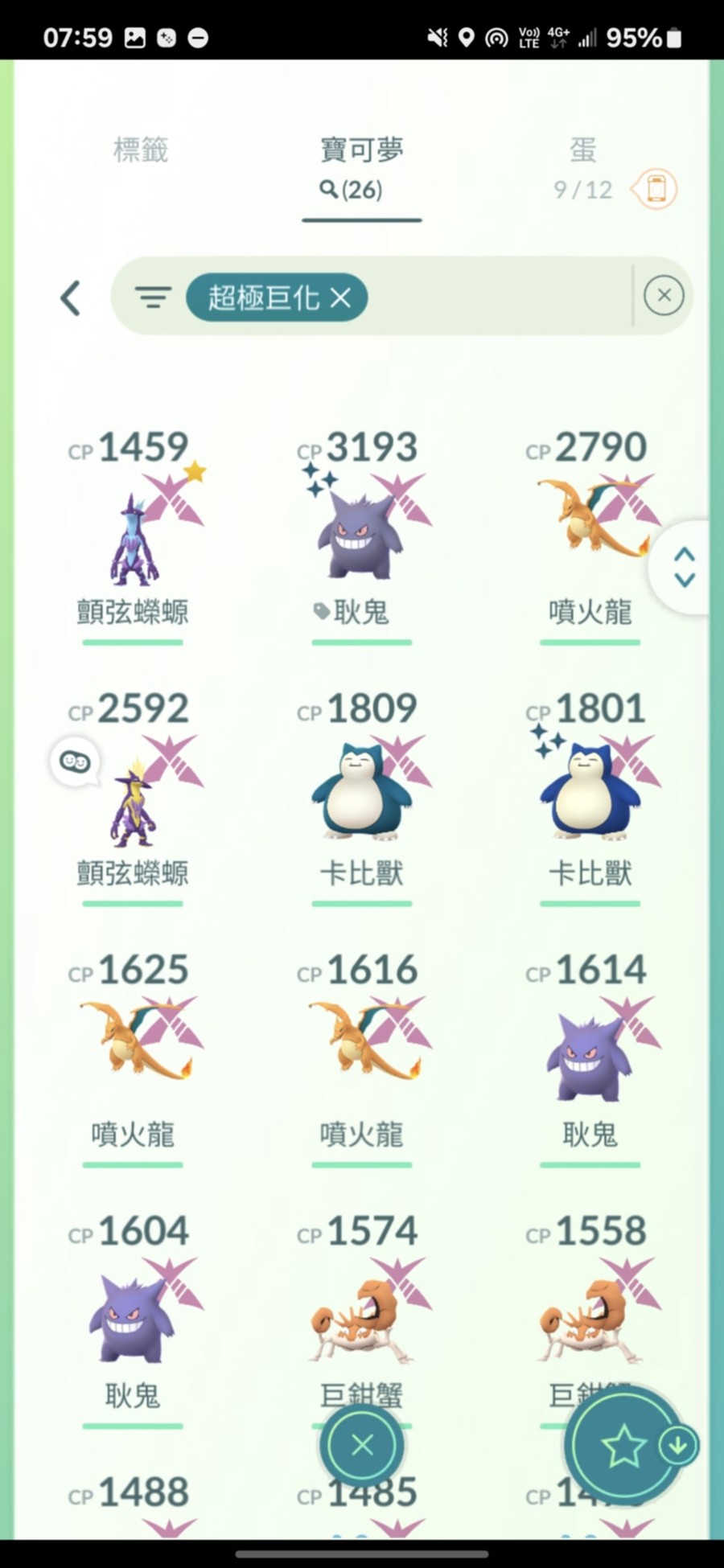Close the list with round X button
724x1568 pixels.
(362, 1445)
